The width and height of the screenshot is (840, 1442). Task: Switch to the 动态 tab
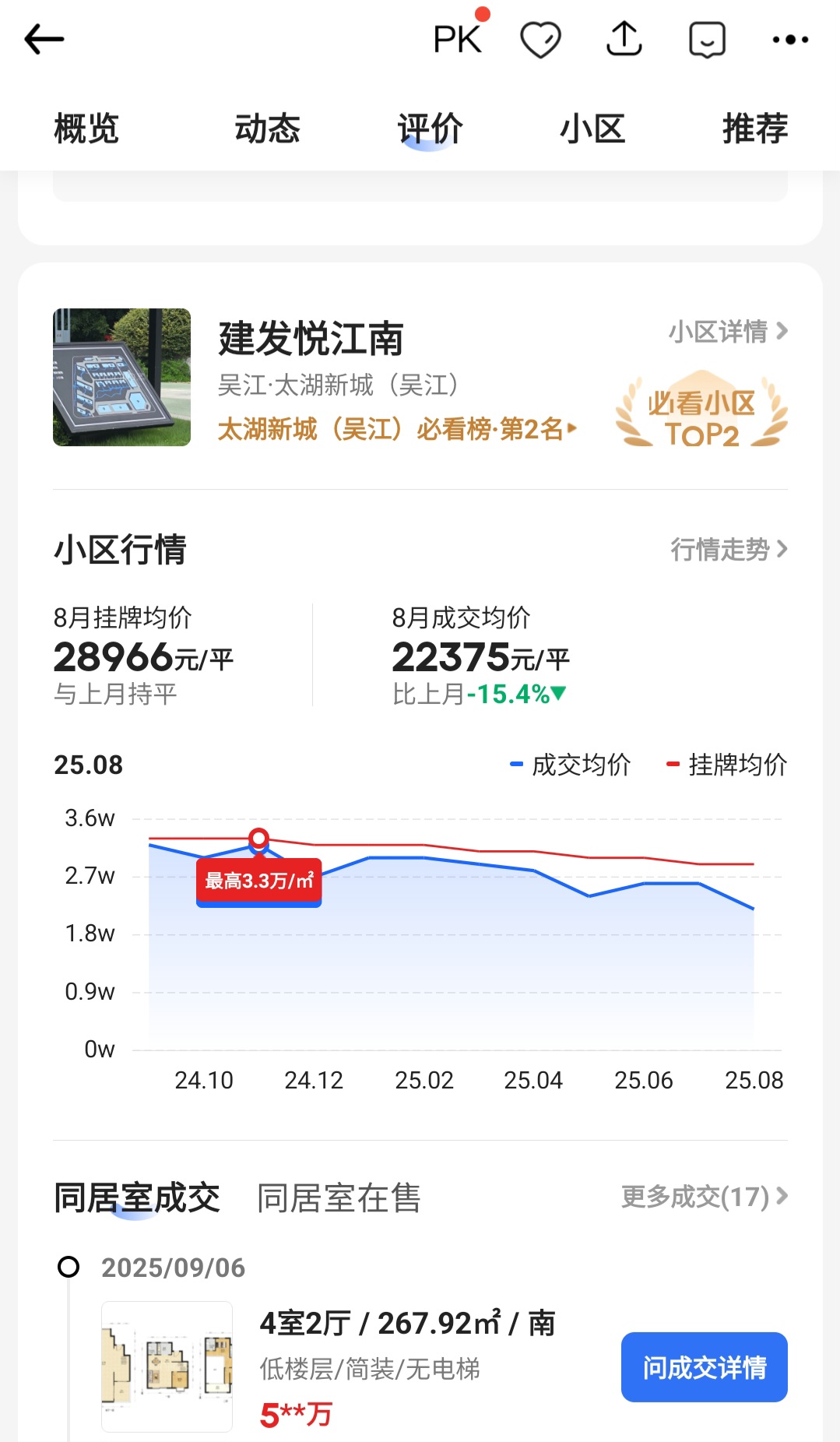point(268,128)
